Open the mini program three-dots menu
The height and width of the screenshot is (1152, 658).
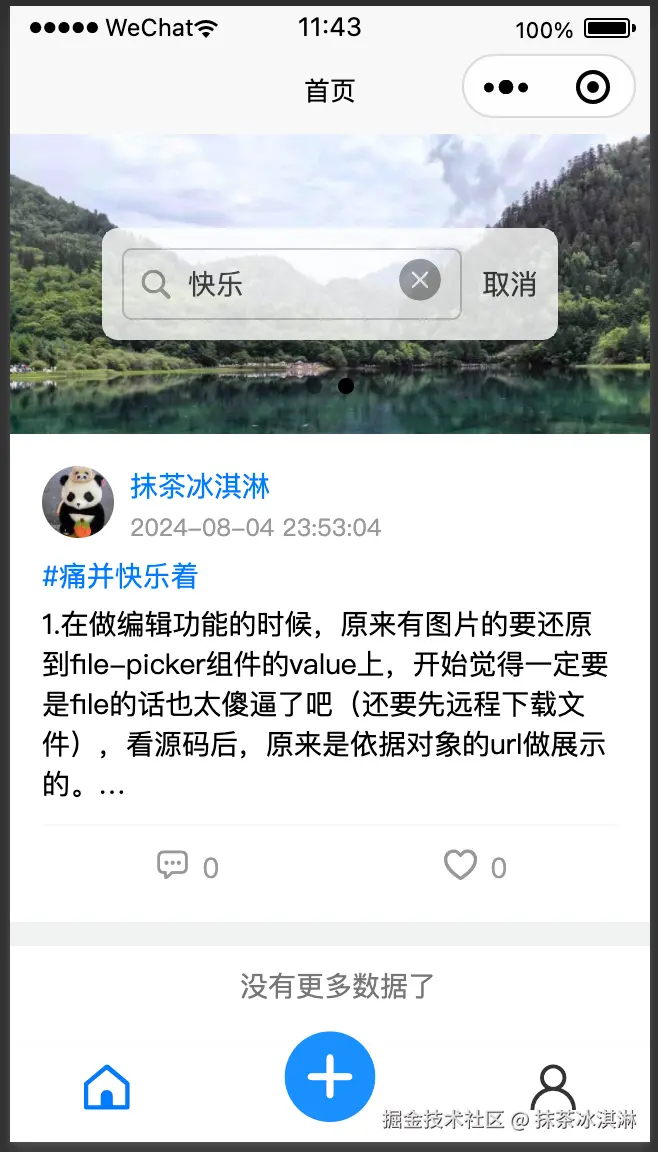click(506, 88)
